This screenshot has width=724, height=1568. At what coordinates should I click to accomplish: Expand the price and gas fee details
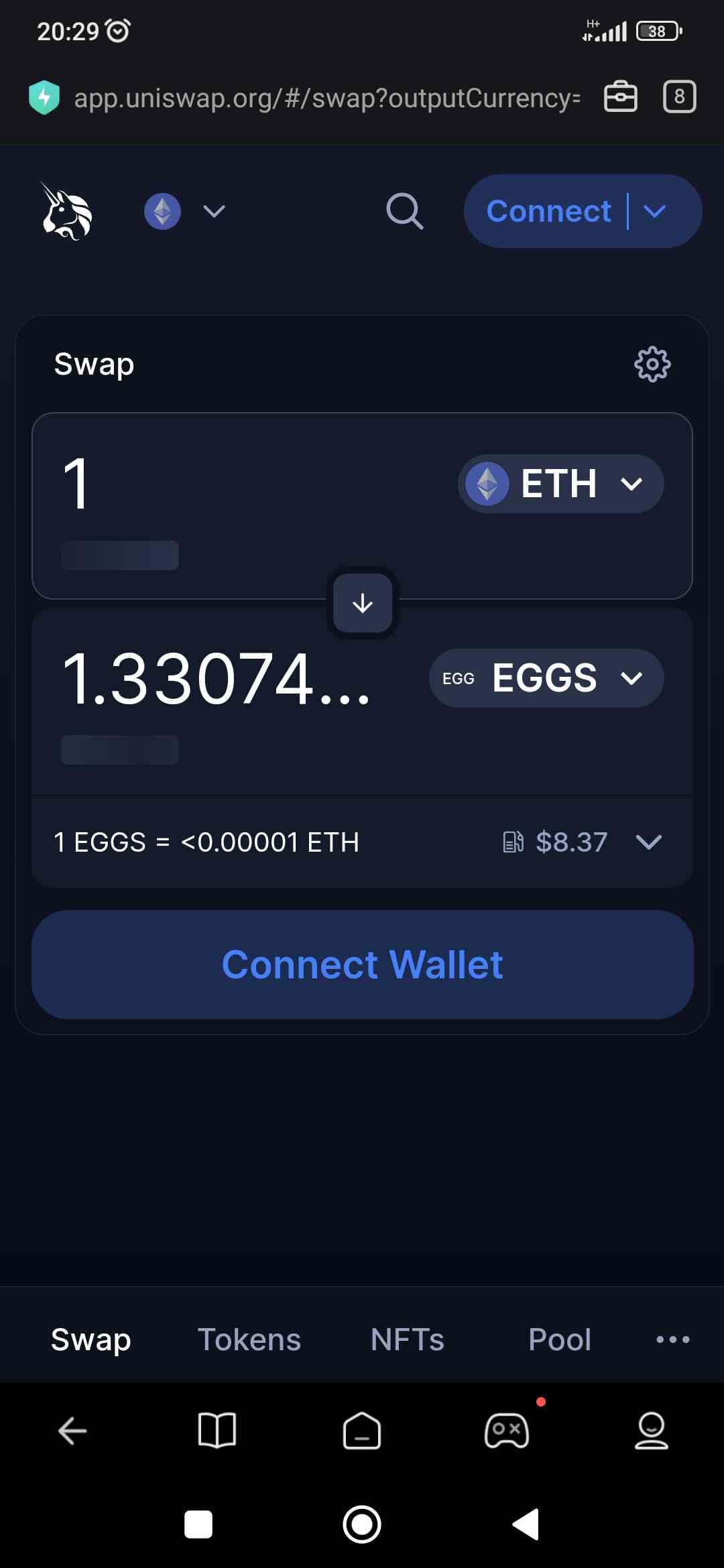coord(648,842)
